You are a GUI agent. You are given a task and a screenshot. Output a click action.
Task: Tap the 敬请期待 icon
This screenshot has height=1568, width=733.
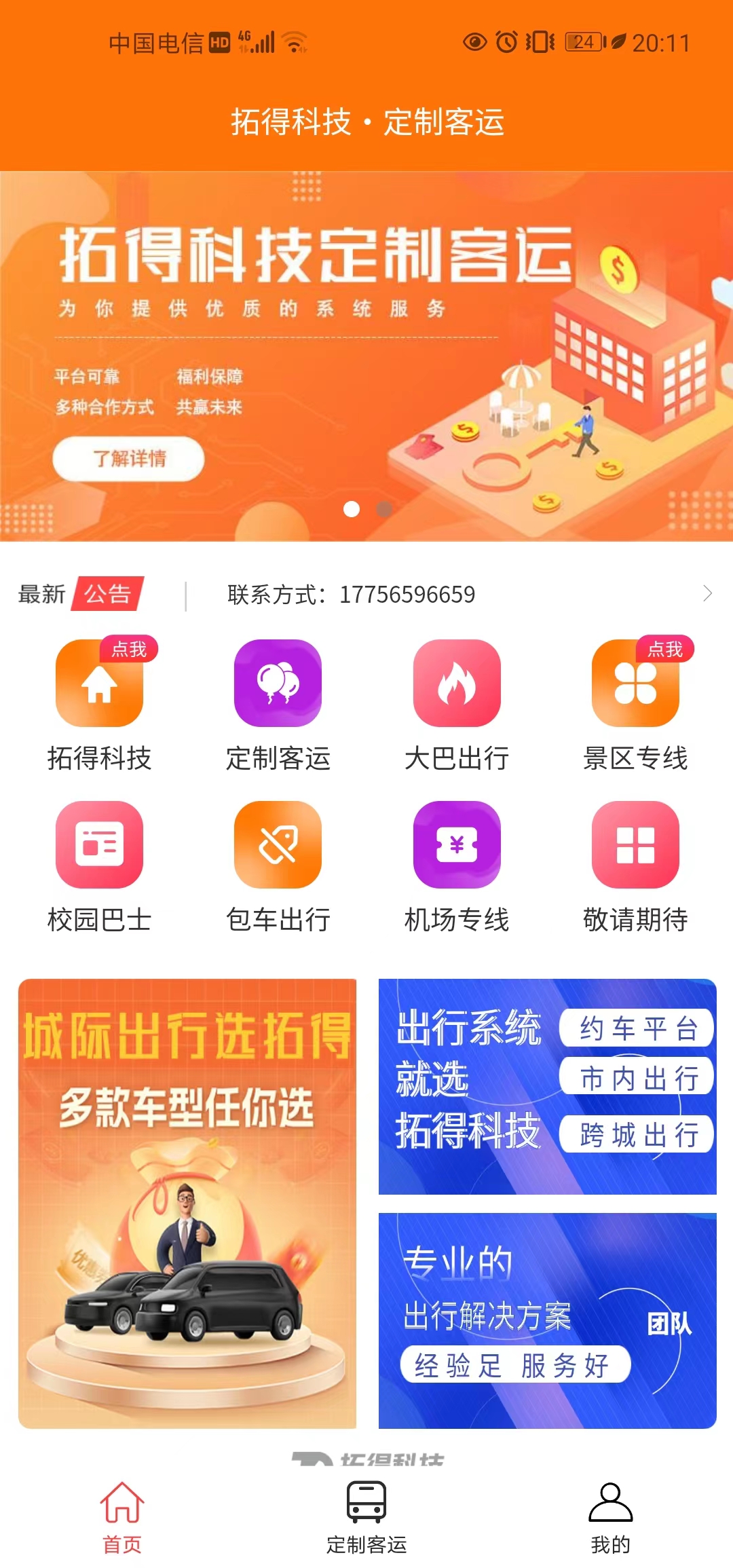[635, 845]
